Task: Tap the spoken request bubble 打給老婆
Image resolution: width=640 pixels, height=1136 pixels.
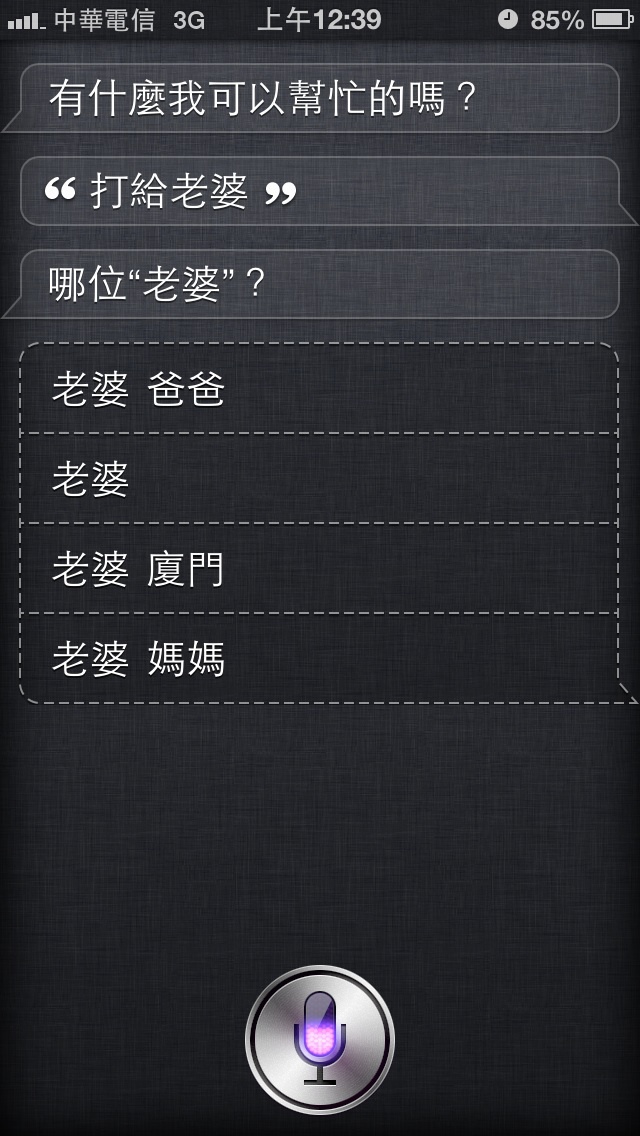Action: tap(320, 191)
